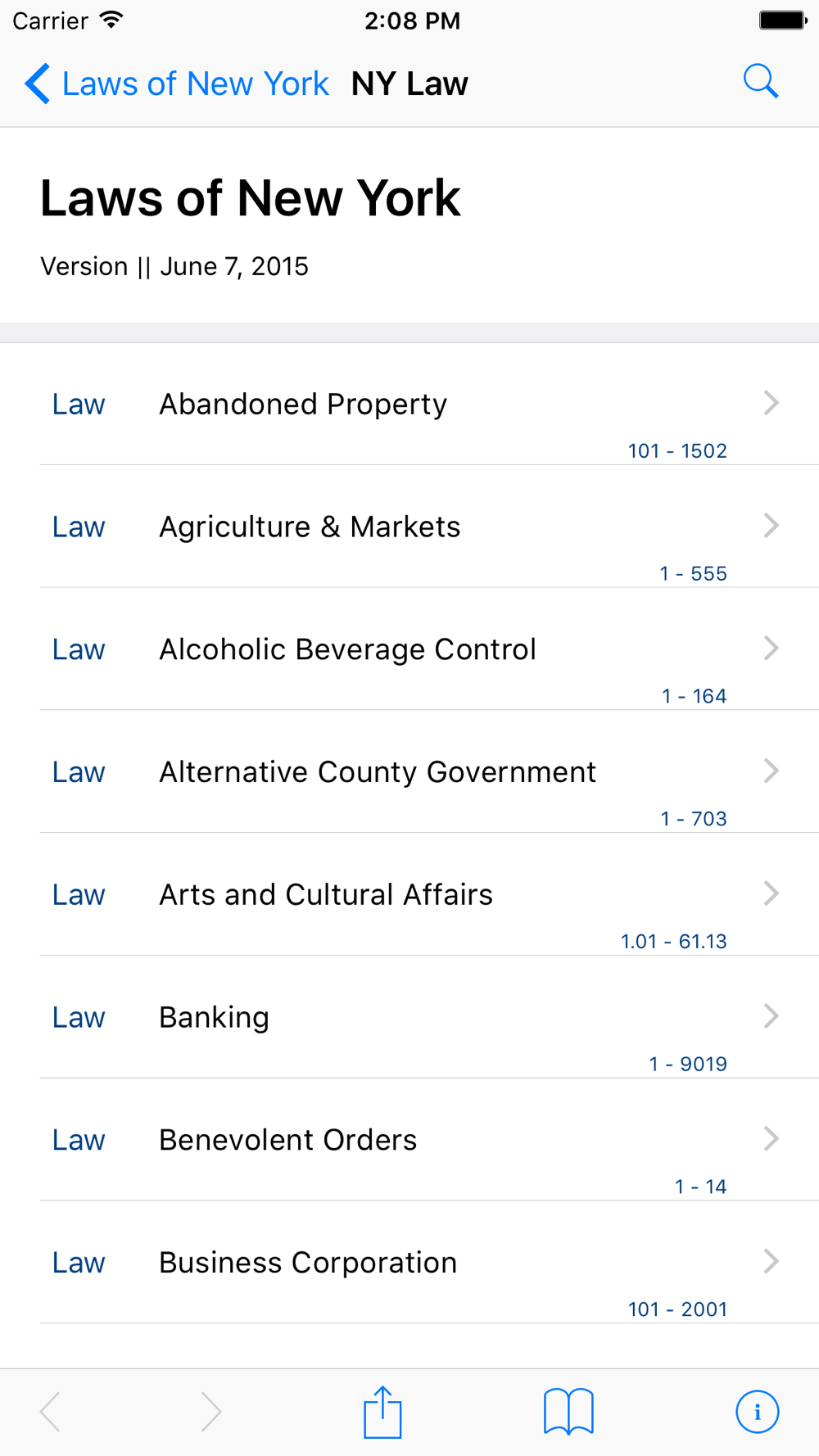Select Business Corporation law
The width and height of the screenshot is (819, 1456).
click(409, 1263)
